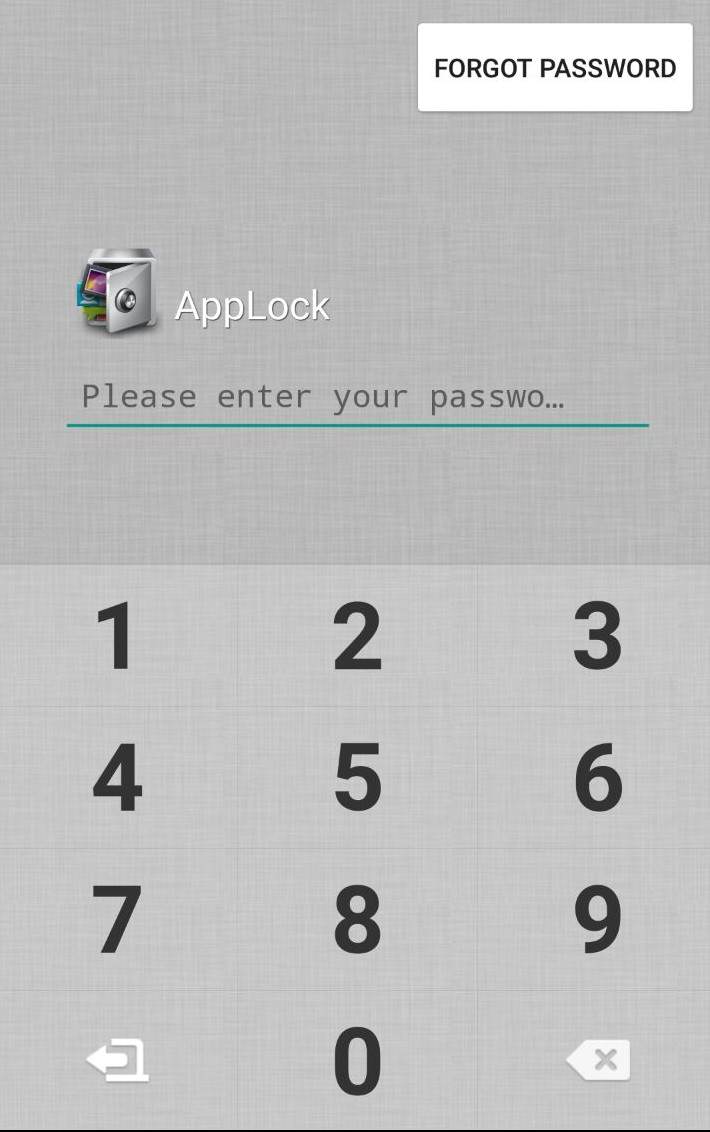Focus the password entry field

(357, 397)
